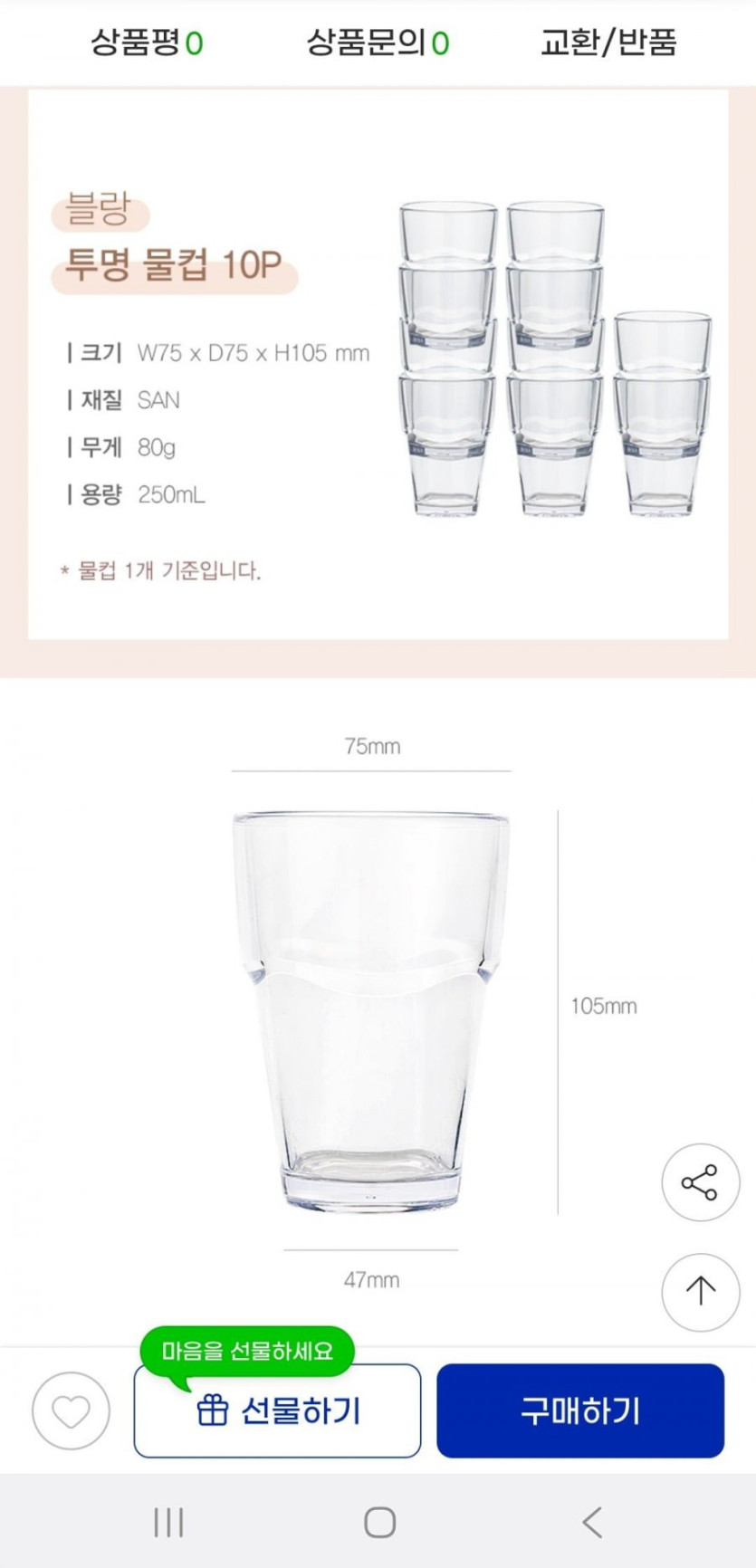Add the product to the wishlist with the heart

pos(71,1410)
